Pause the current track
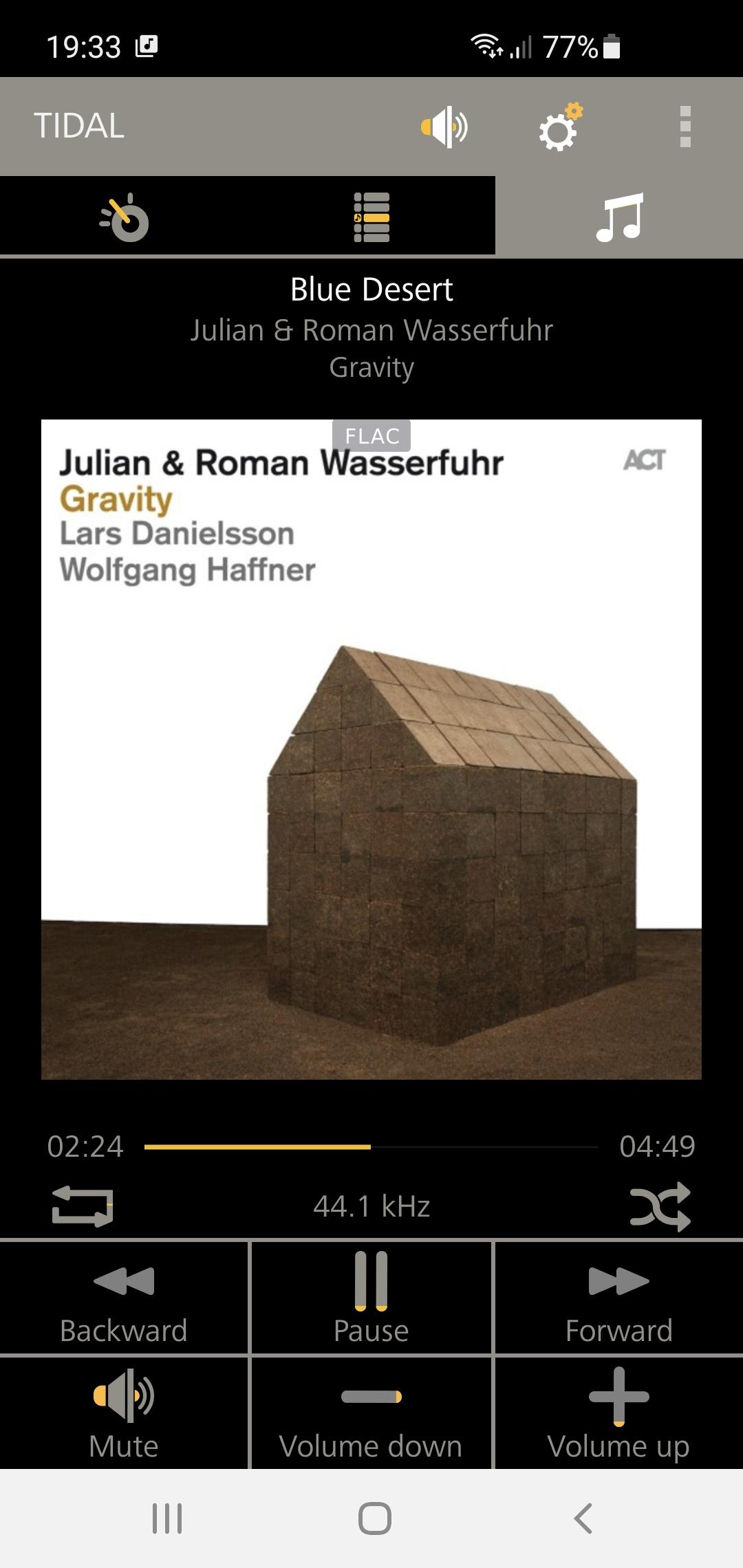 (x=371, y=1298)
